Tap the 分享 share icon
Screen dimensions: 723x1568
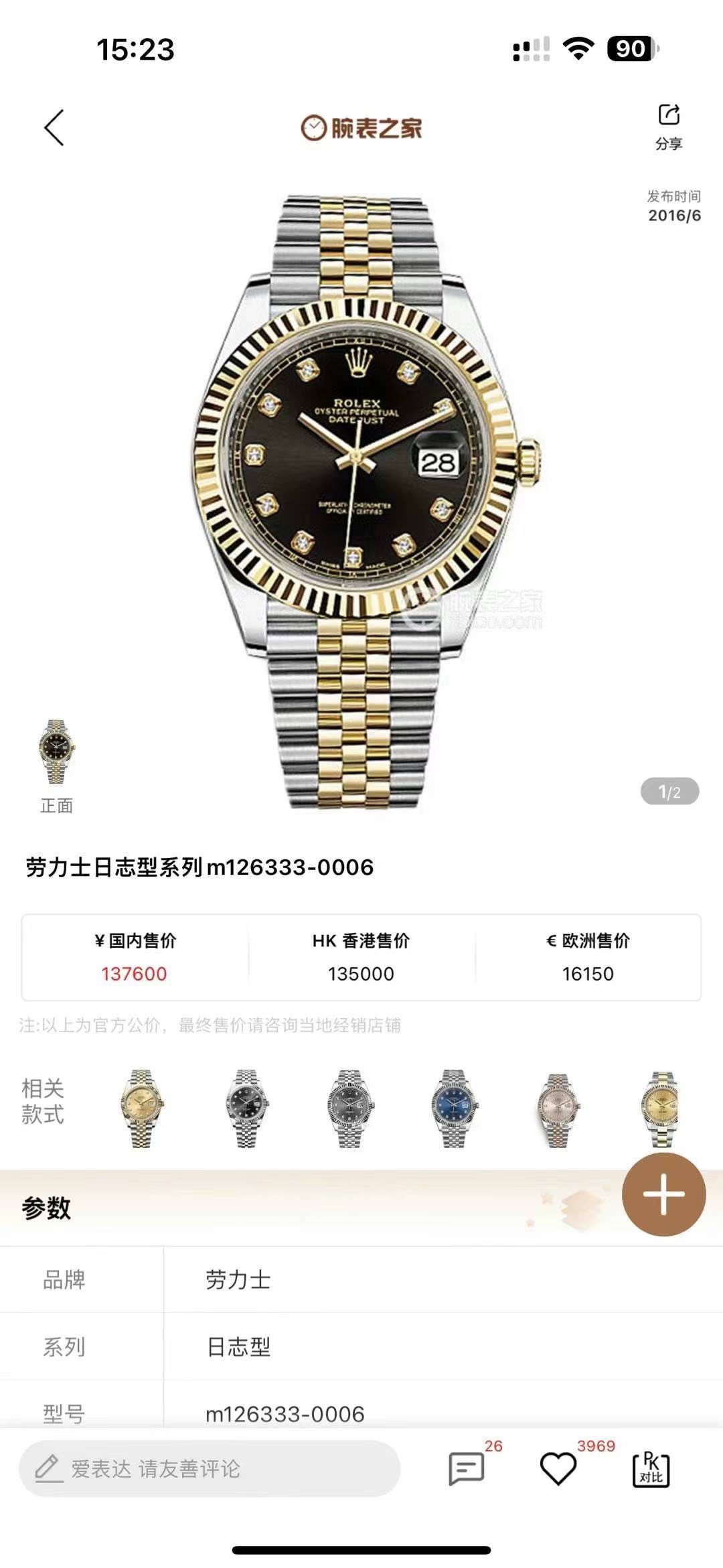(x=669, y=125)
